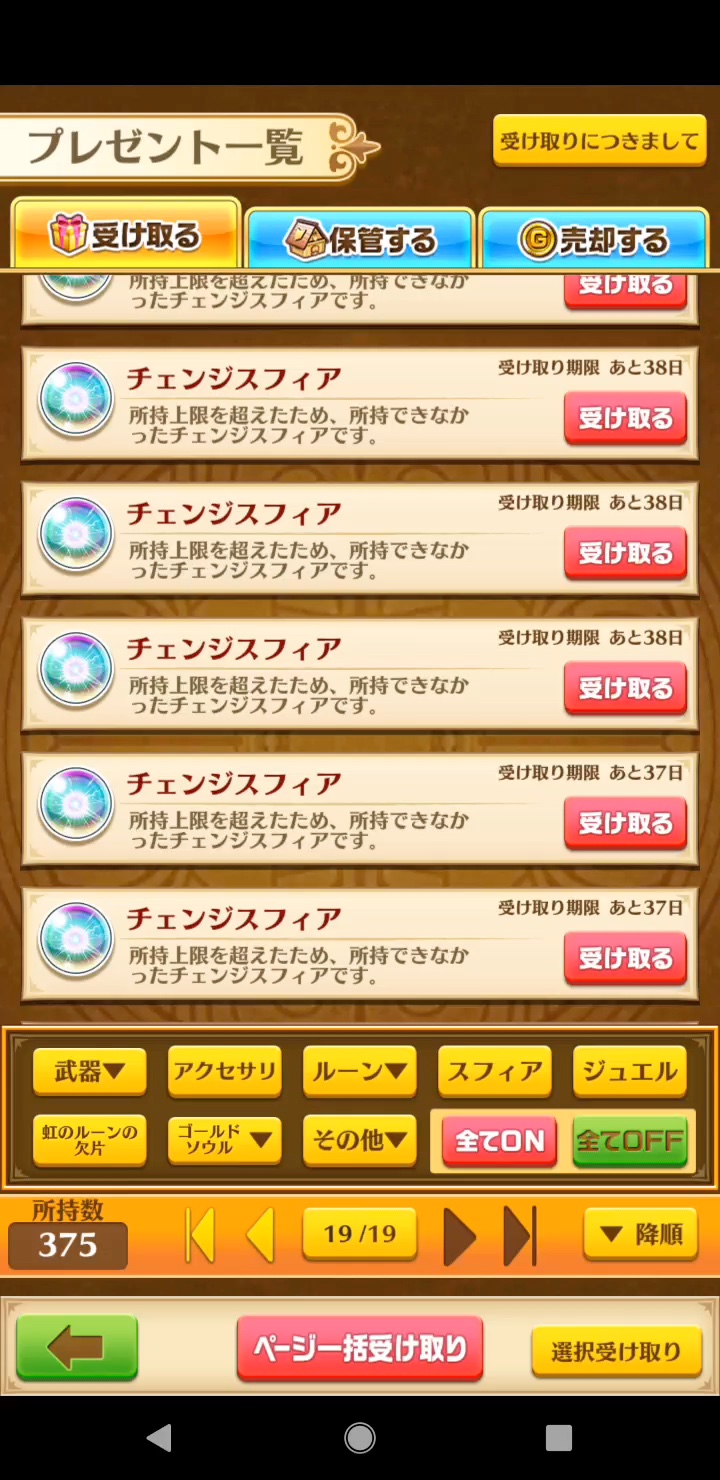This screenshot has height=1480, width=720.
Task: Expand the ゴールドソウル filter dropdown
Action: click(x=224, y=1140)
